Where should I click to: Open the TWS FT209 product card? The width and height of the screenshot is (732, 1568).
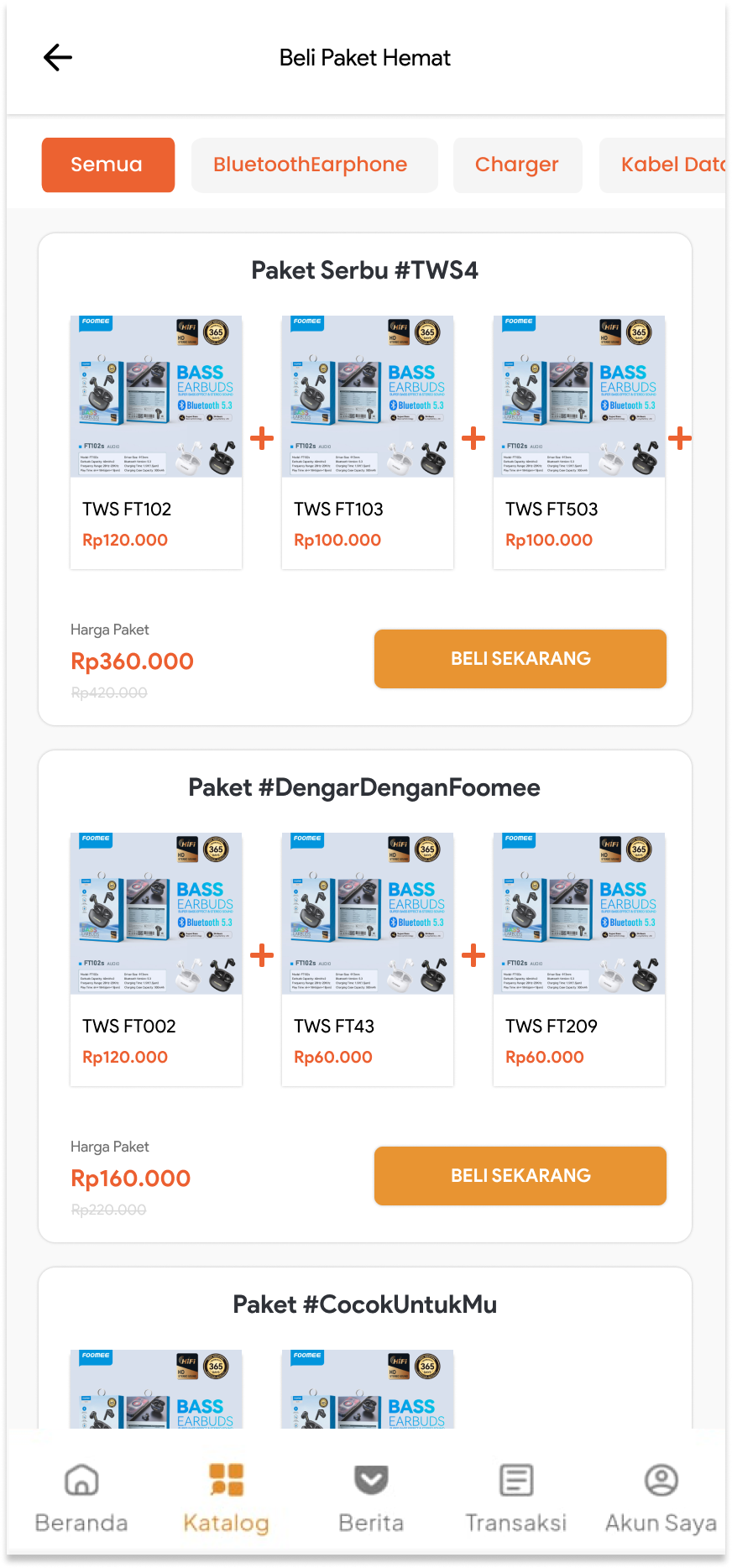click(x=579, y=959)
